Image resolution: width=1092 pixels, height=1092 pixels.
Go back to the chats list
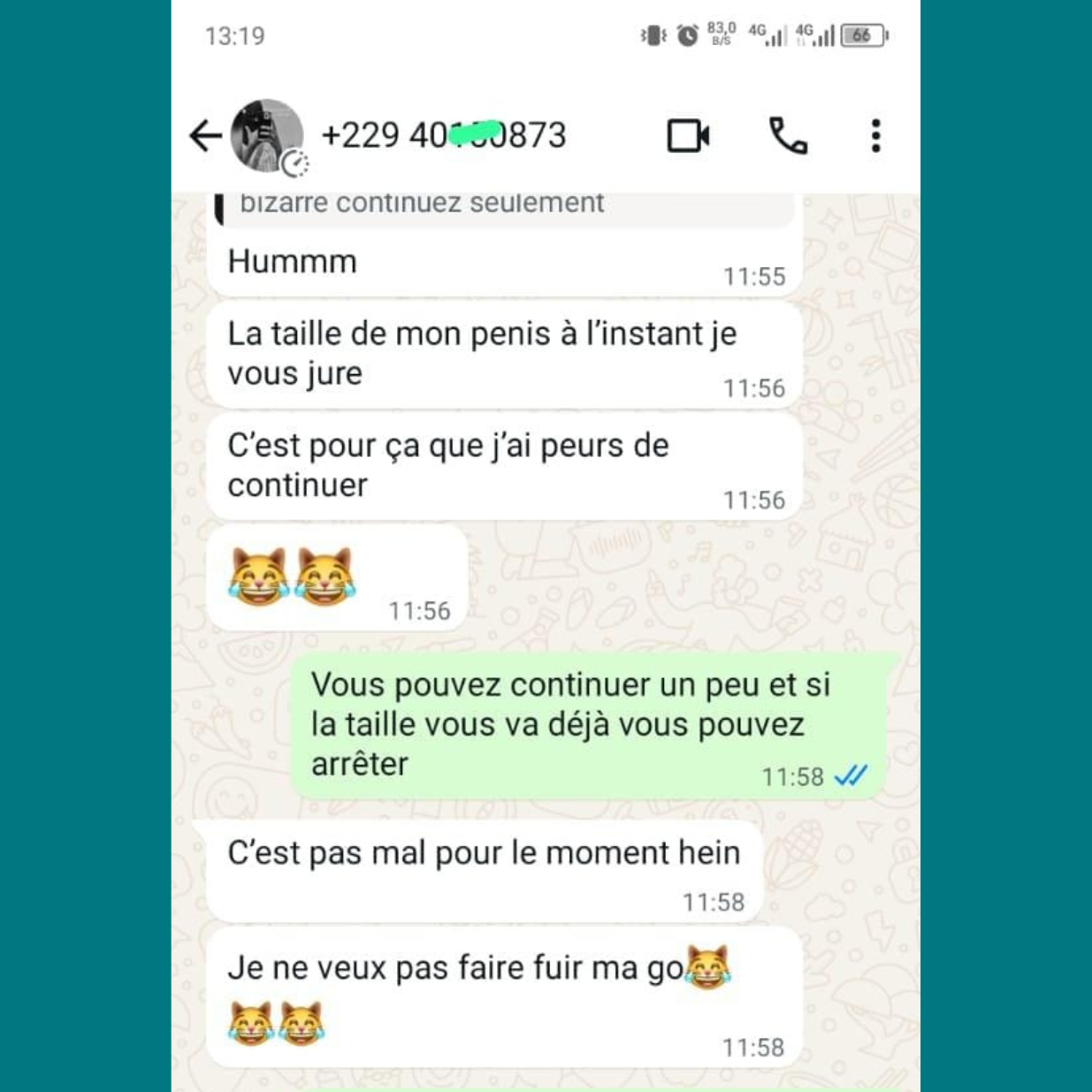[x=205, y=136]
